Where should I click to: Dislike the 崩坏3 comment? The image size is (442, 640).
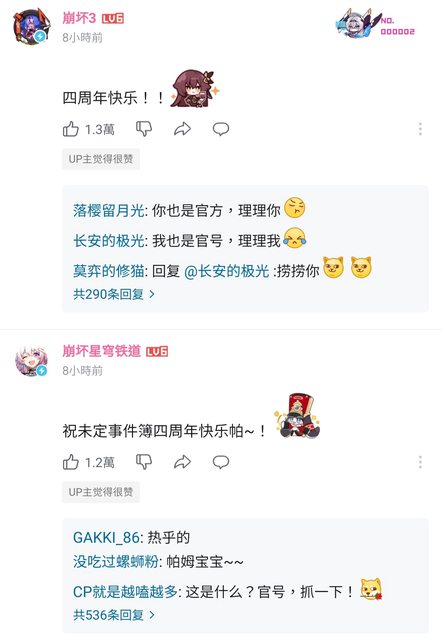click(144, 129)
